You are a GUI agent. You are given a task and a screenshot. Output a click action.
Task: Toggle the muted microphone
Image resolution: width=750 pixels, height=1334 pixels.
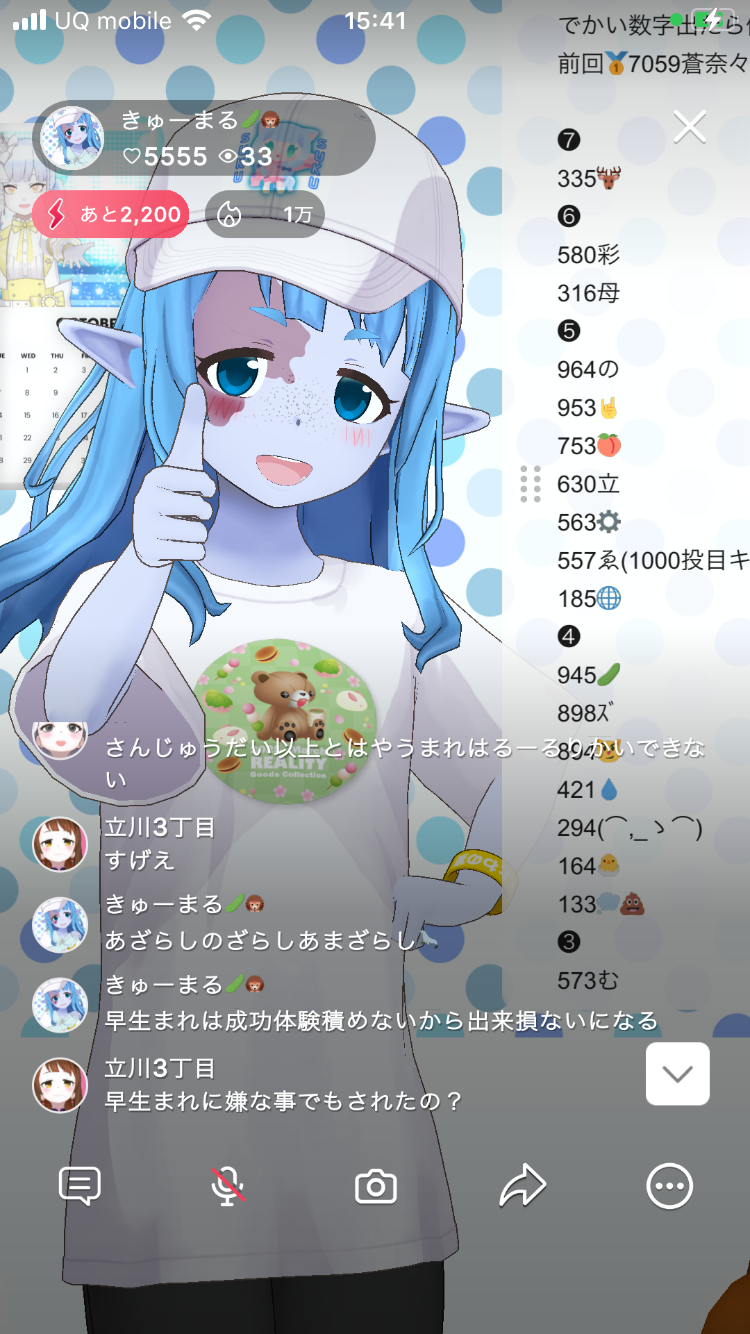click(x=228, y=1186)
